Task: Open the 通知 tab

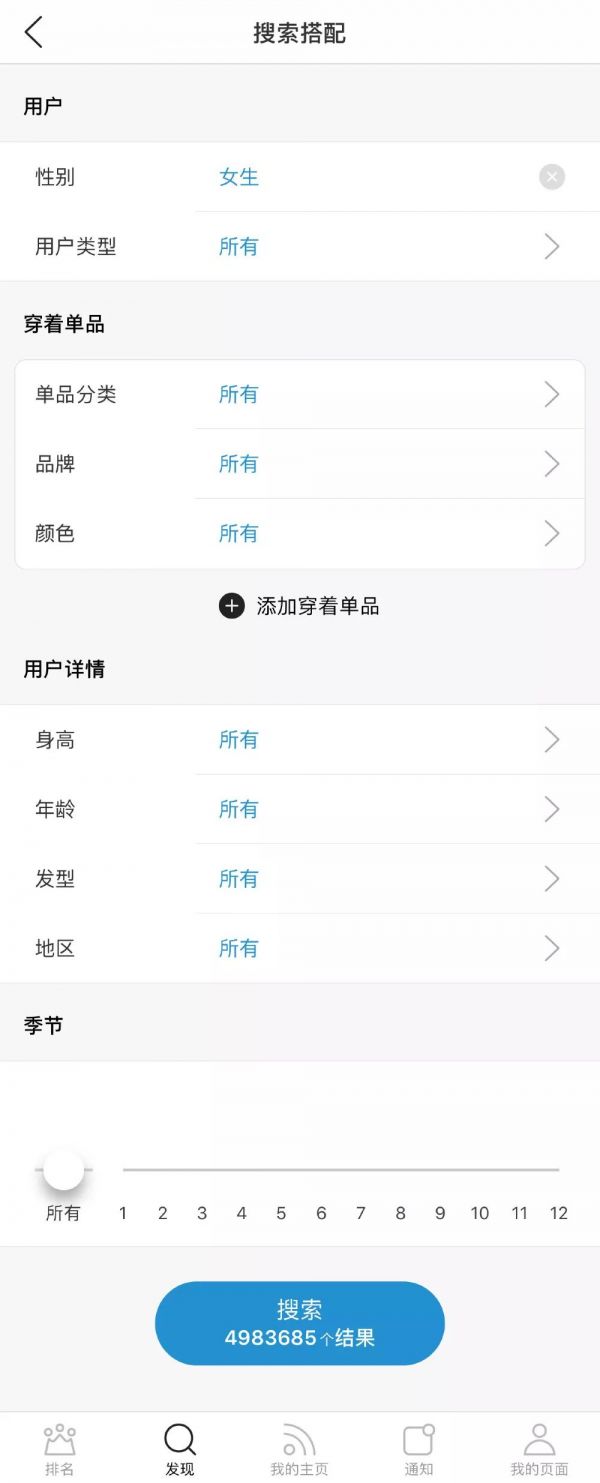Action: click(x=419, y=1449)
